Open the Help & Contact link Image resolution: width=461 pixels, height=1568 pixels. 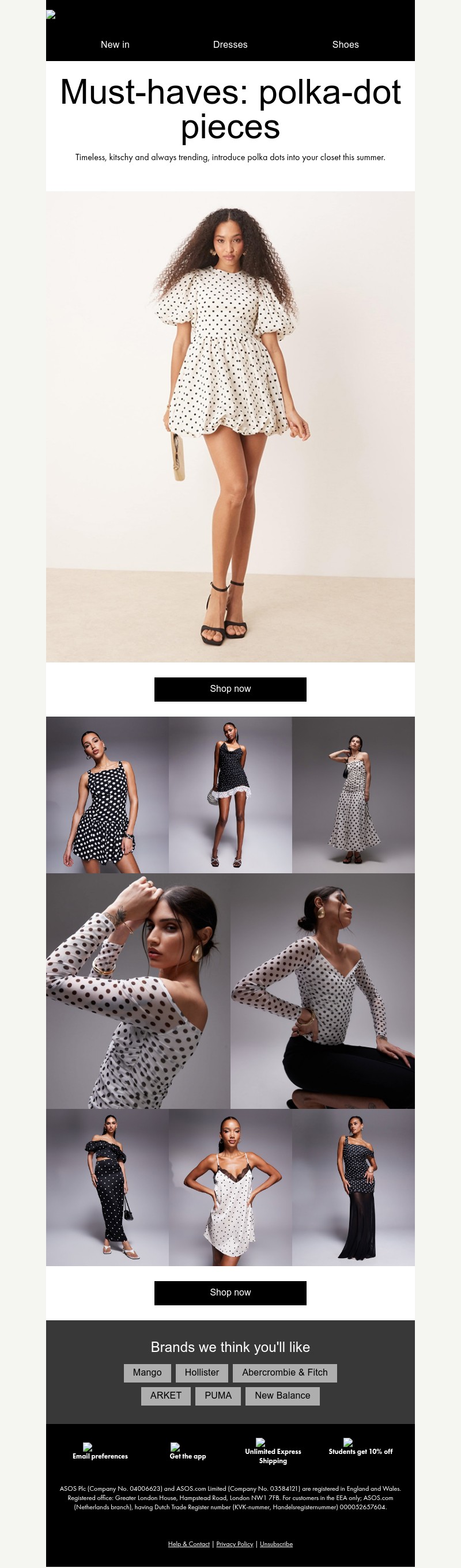point(189,1544)
